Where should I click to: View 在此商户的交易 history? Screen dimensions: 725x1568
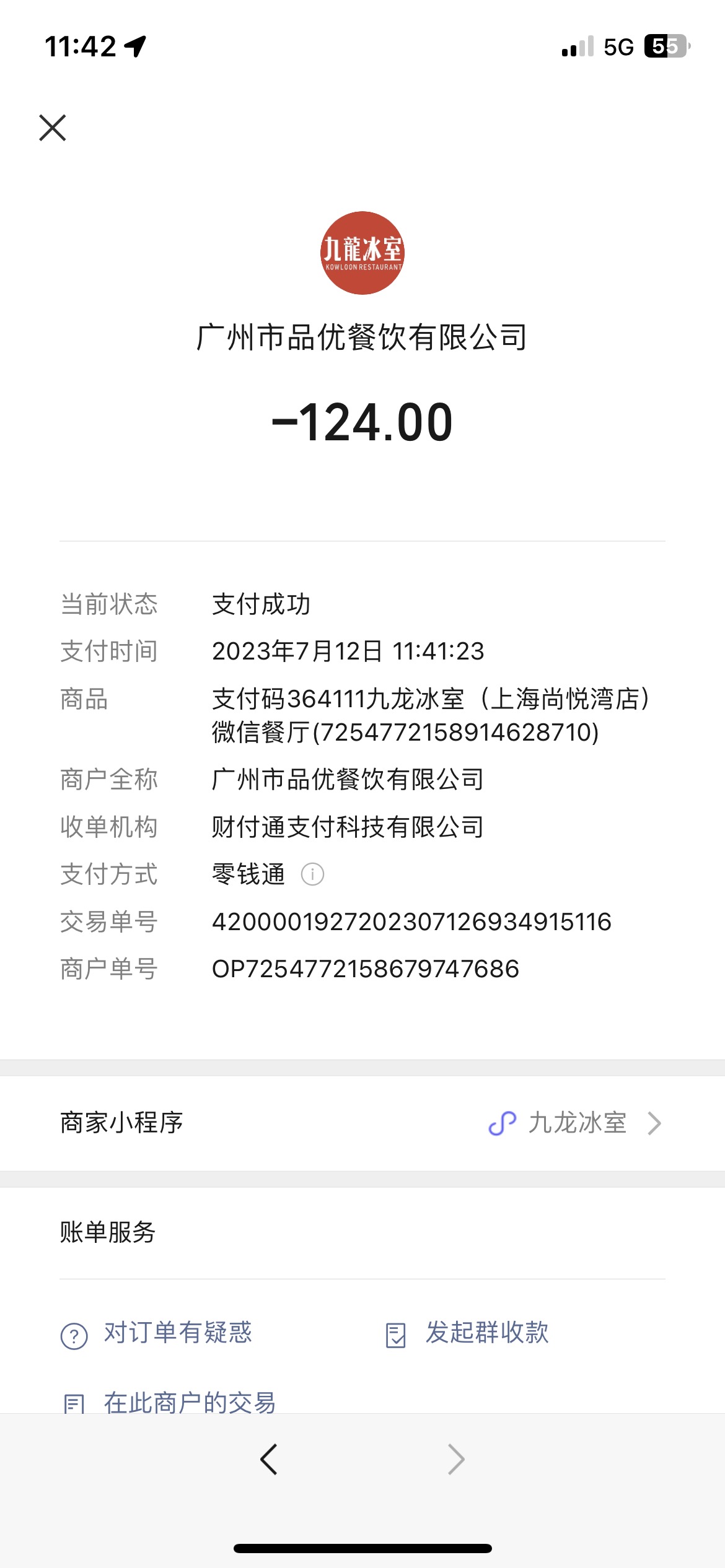coord(169,1402)
